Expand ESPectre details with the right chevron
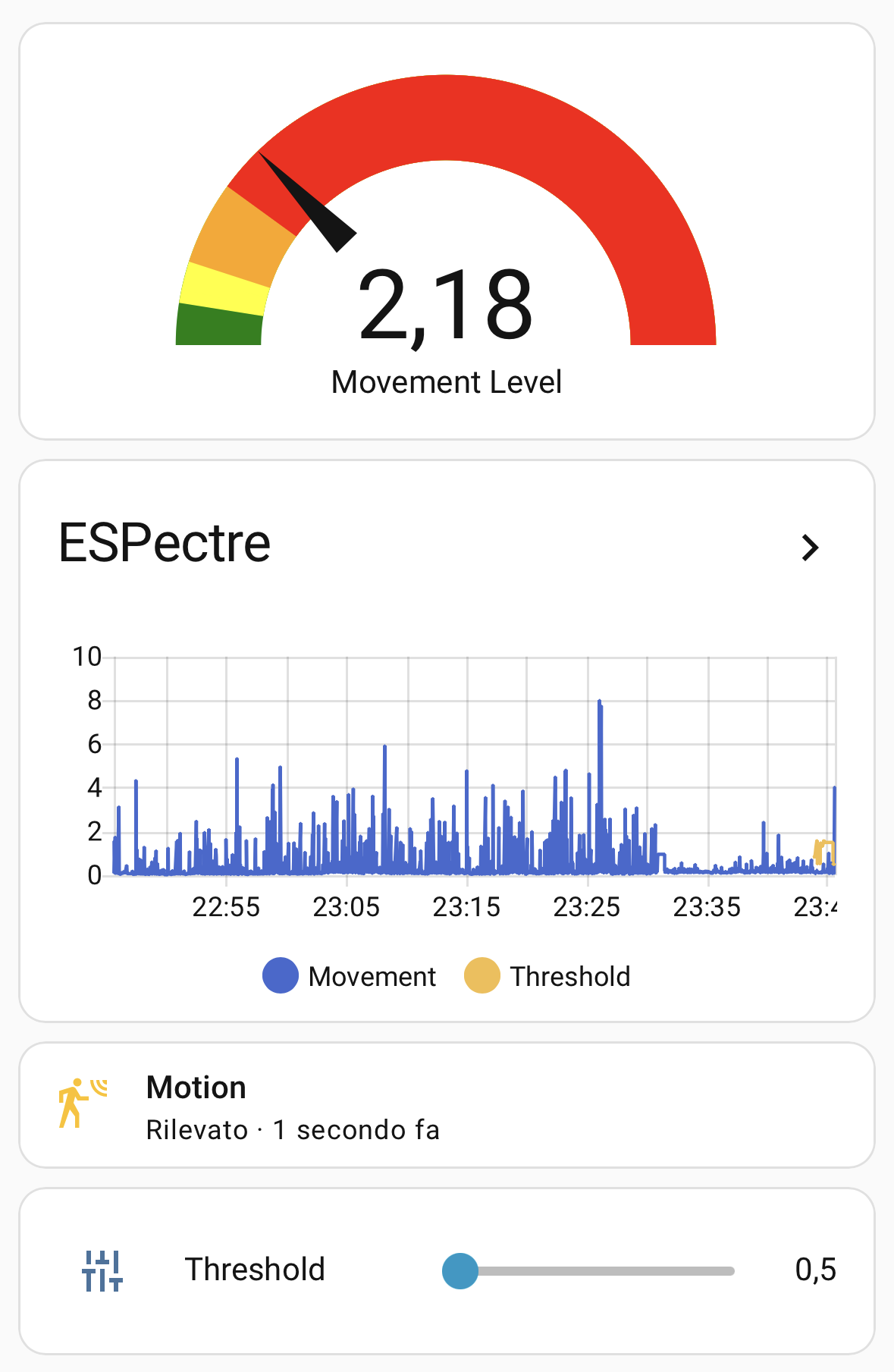This screenshot has width=894, height=1372. tap(810, 548)
